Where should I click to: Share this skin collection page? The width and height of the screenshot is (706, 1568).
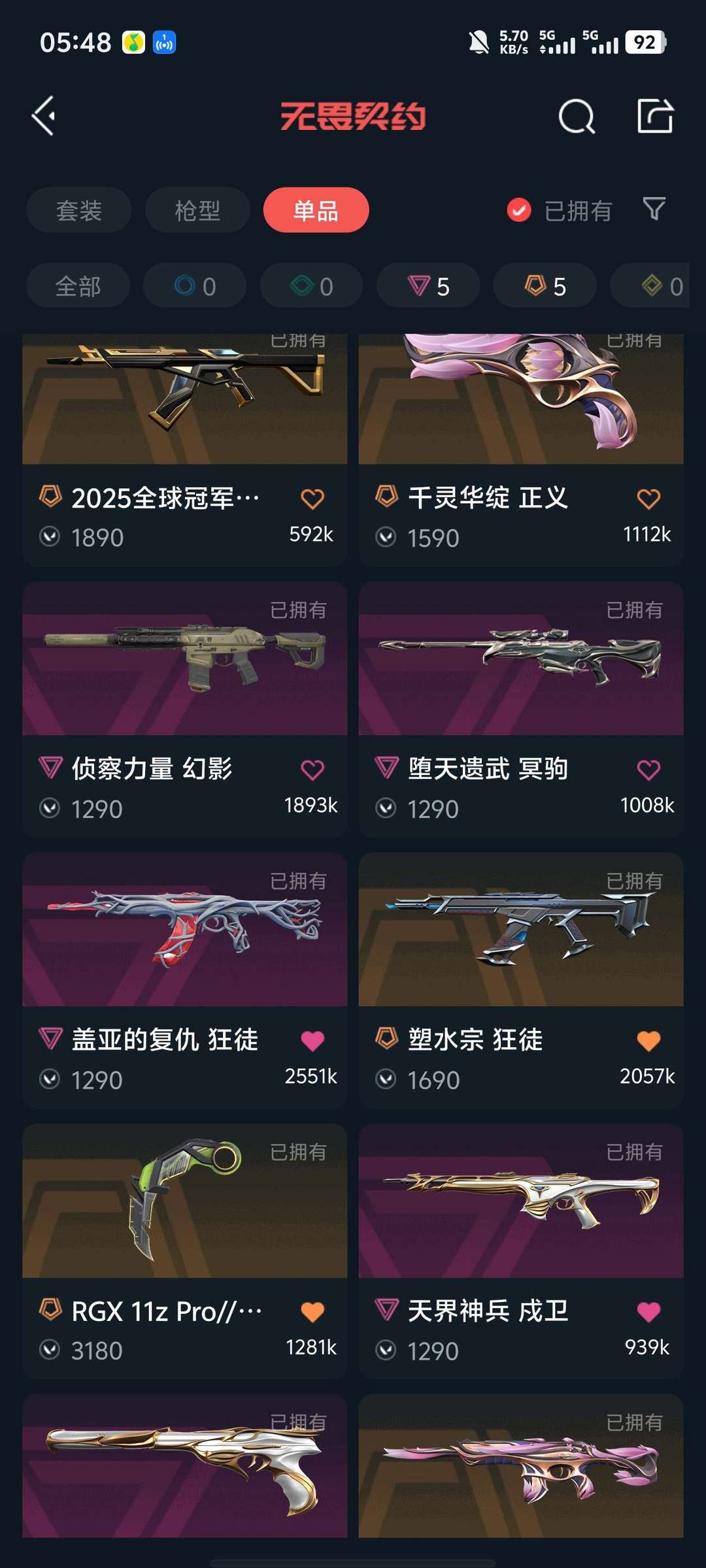click(655, 117)
